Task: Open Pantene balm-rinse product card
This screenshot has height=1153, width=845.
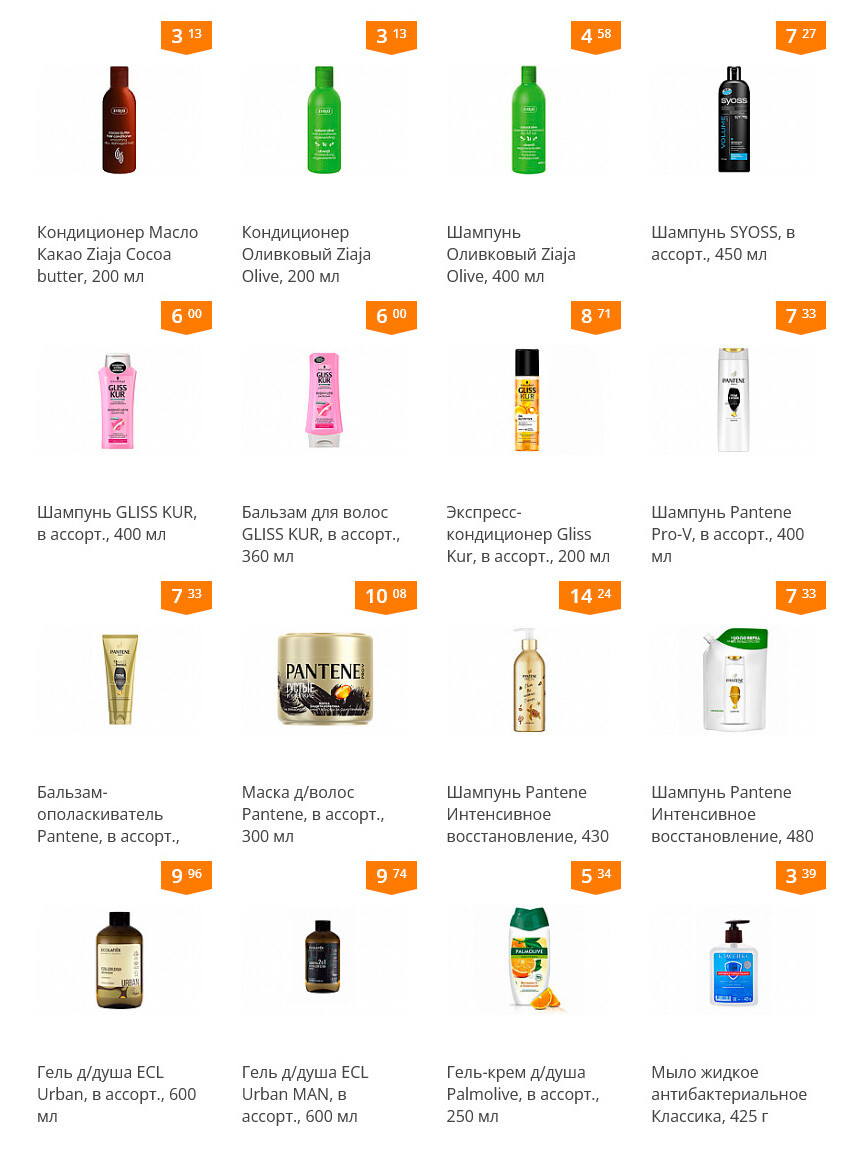Action: coord(118,681)
